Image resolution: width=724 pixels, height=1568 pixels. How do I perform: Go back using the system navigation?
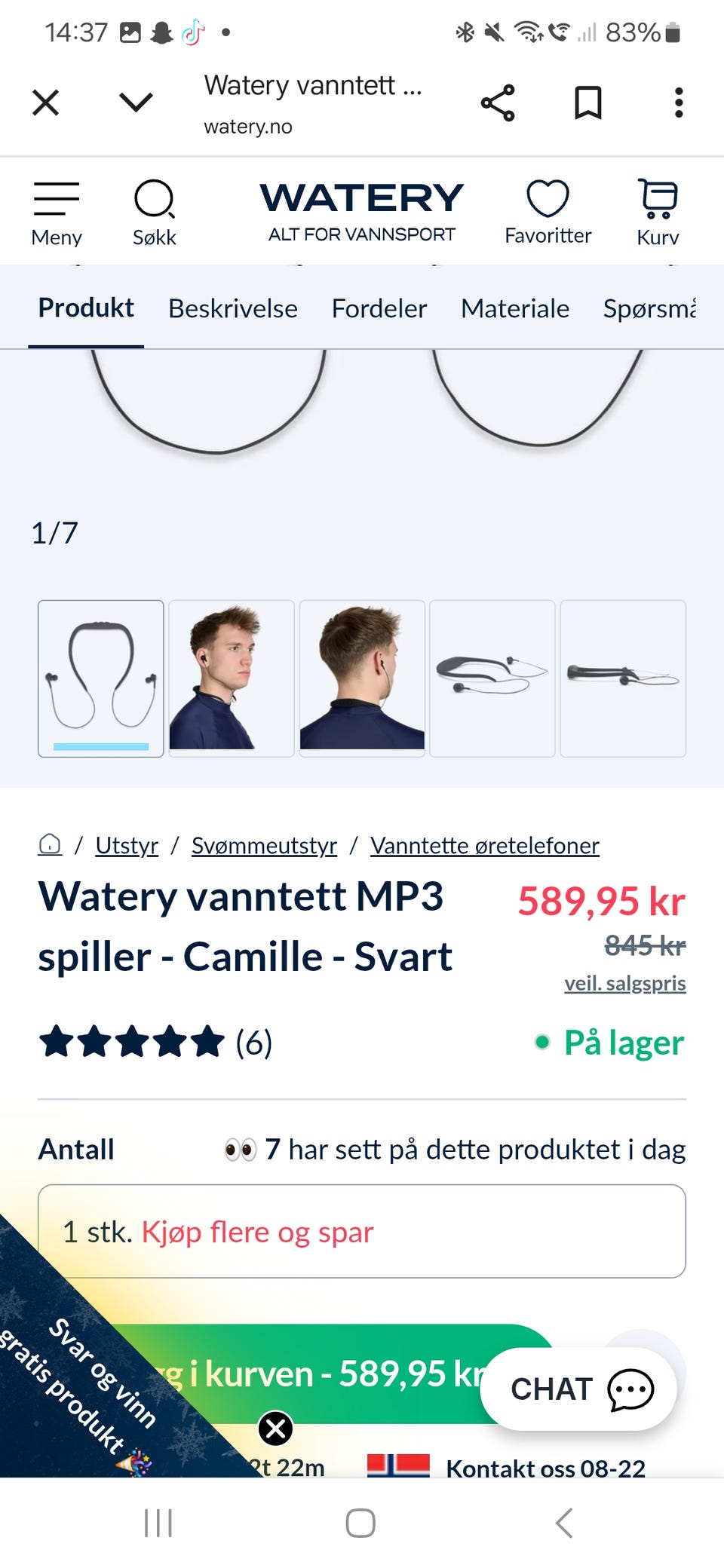564,1523
